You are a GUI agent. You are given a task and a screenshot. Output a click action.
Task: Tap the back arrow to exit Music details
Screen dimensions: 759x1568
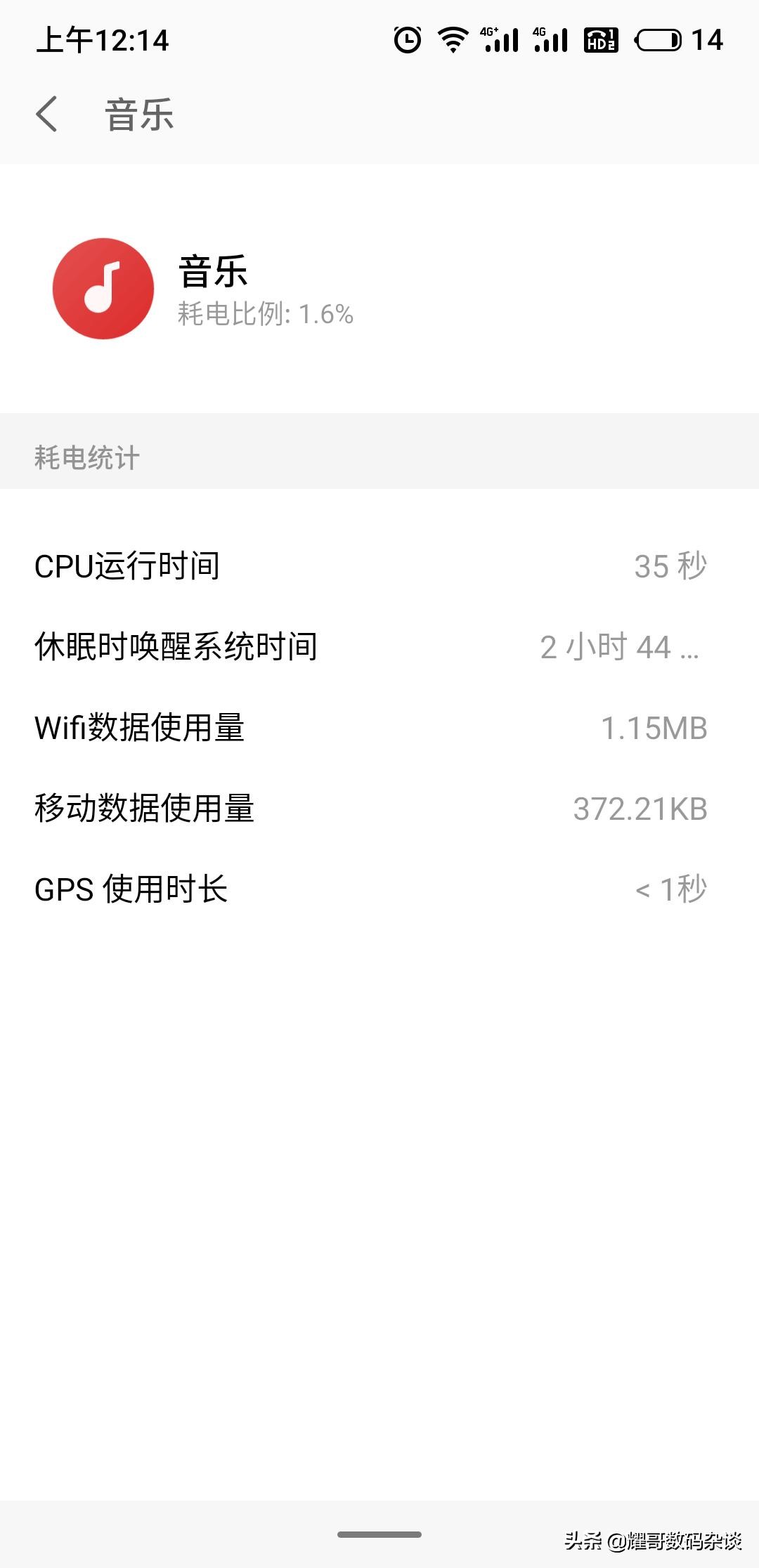pyautogui.click(x=46, y=115)
